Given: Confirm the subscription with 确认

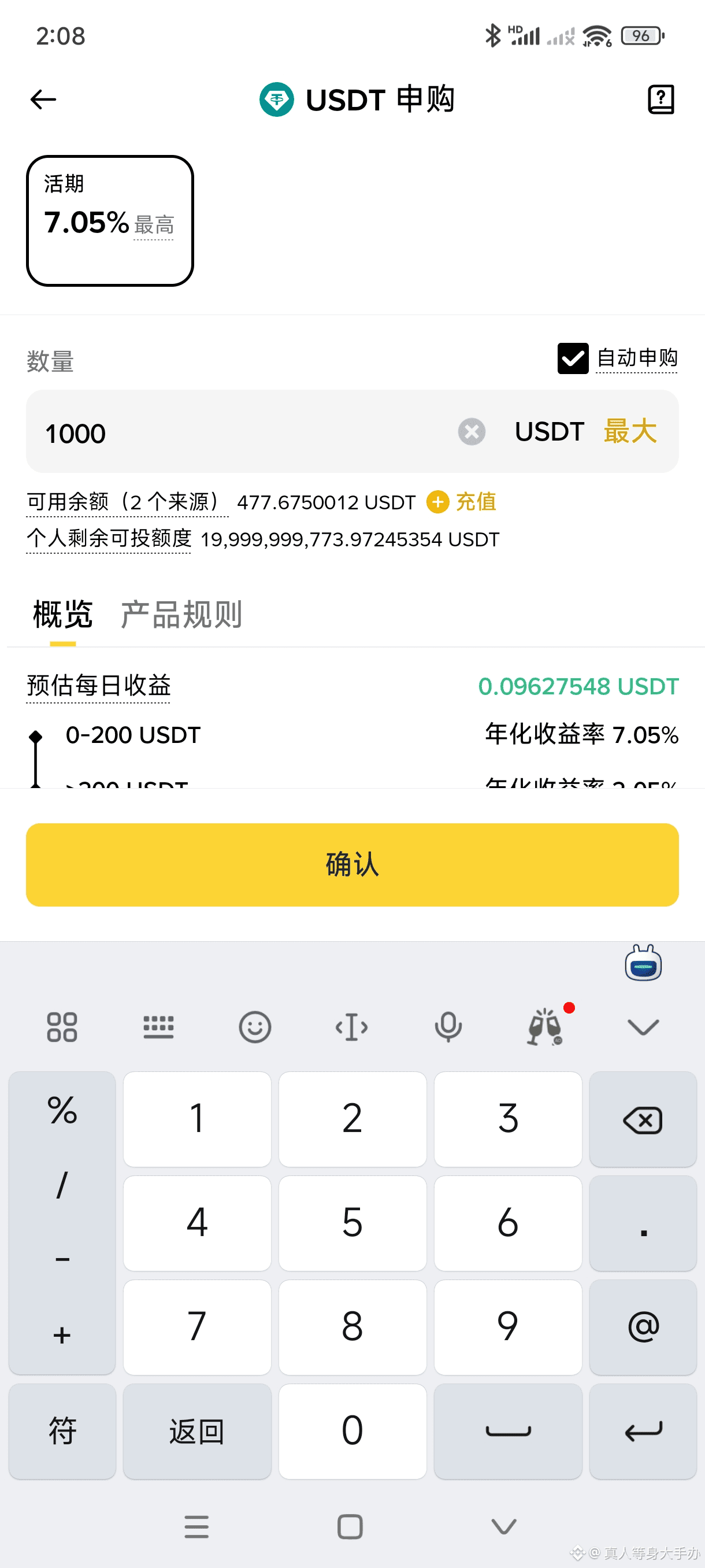Looking at the screenshot, I should (352, 864).
